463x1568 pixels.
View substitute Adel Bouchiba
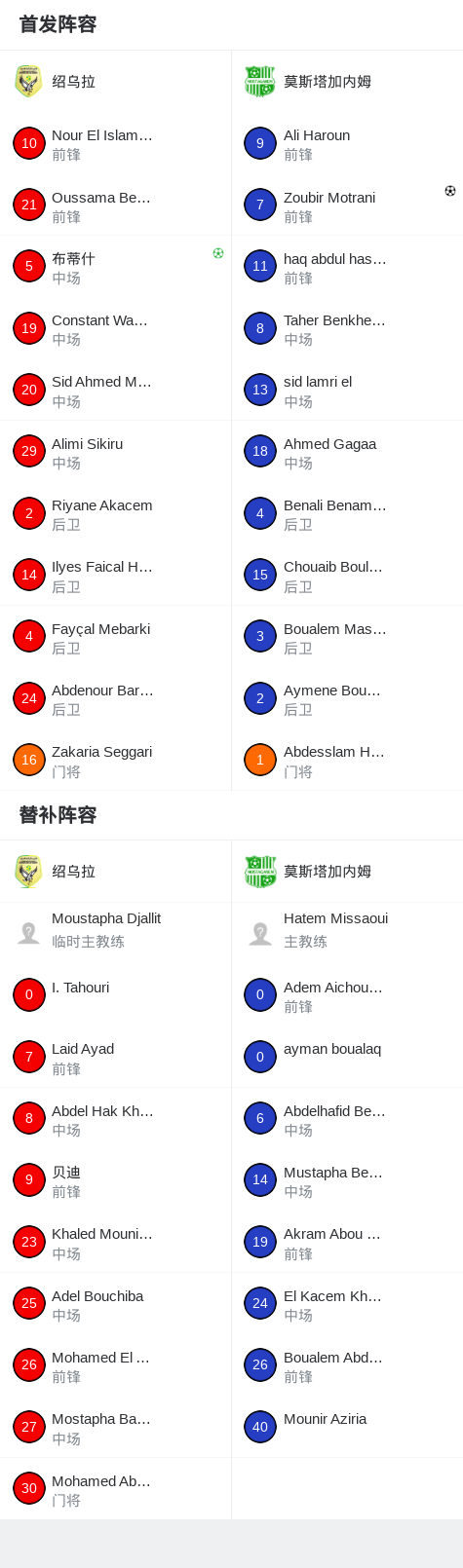pos(115,1304)
